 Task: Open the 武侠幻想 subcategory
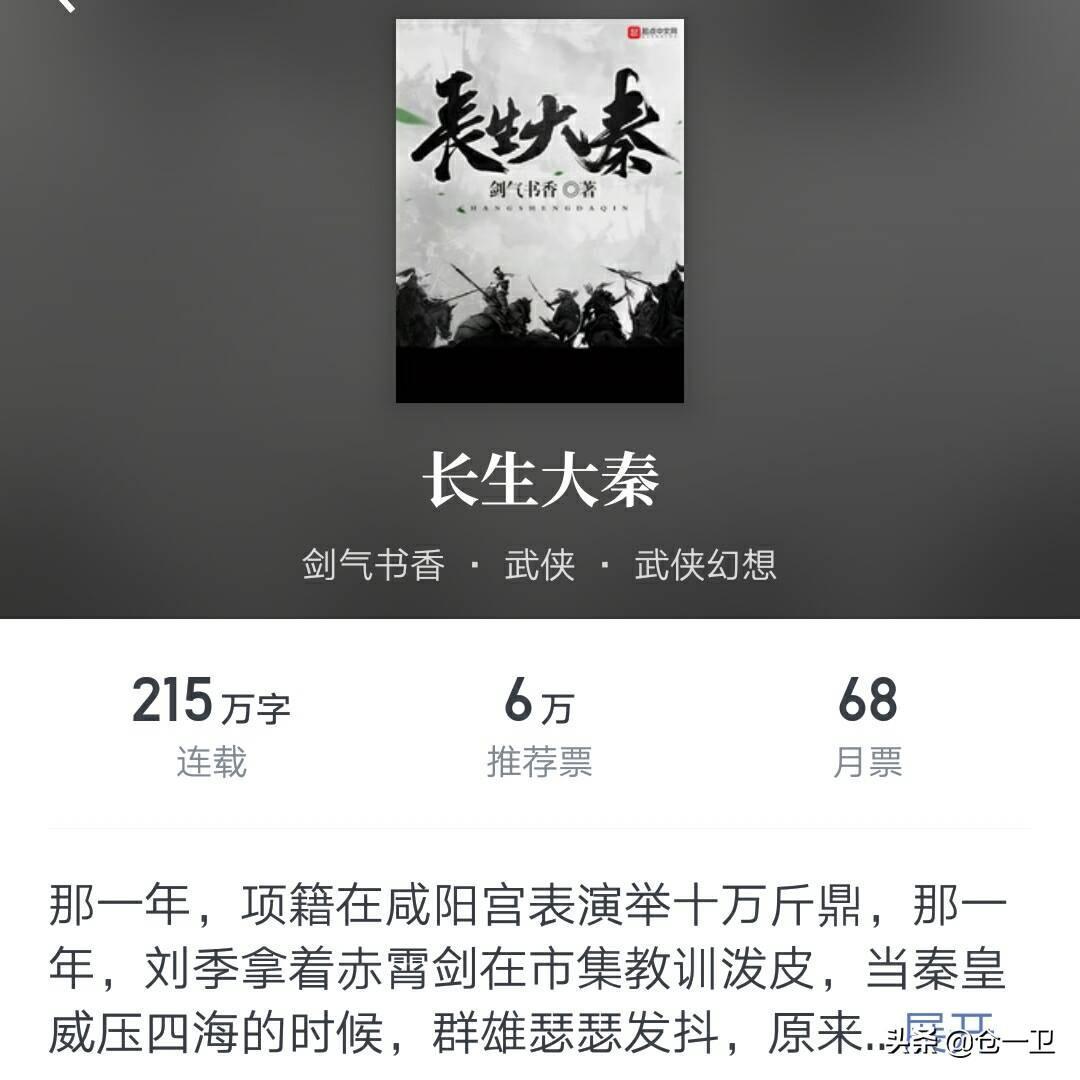[705, 565]
